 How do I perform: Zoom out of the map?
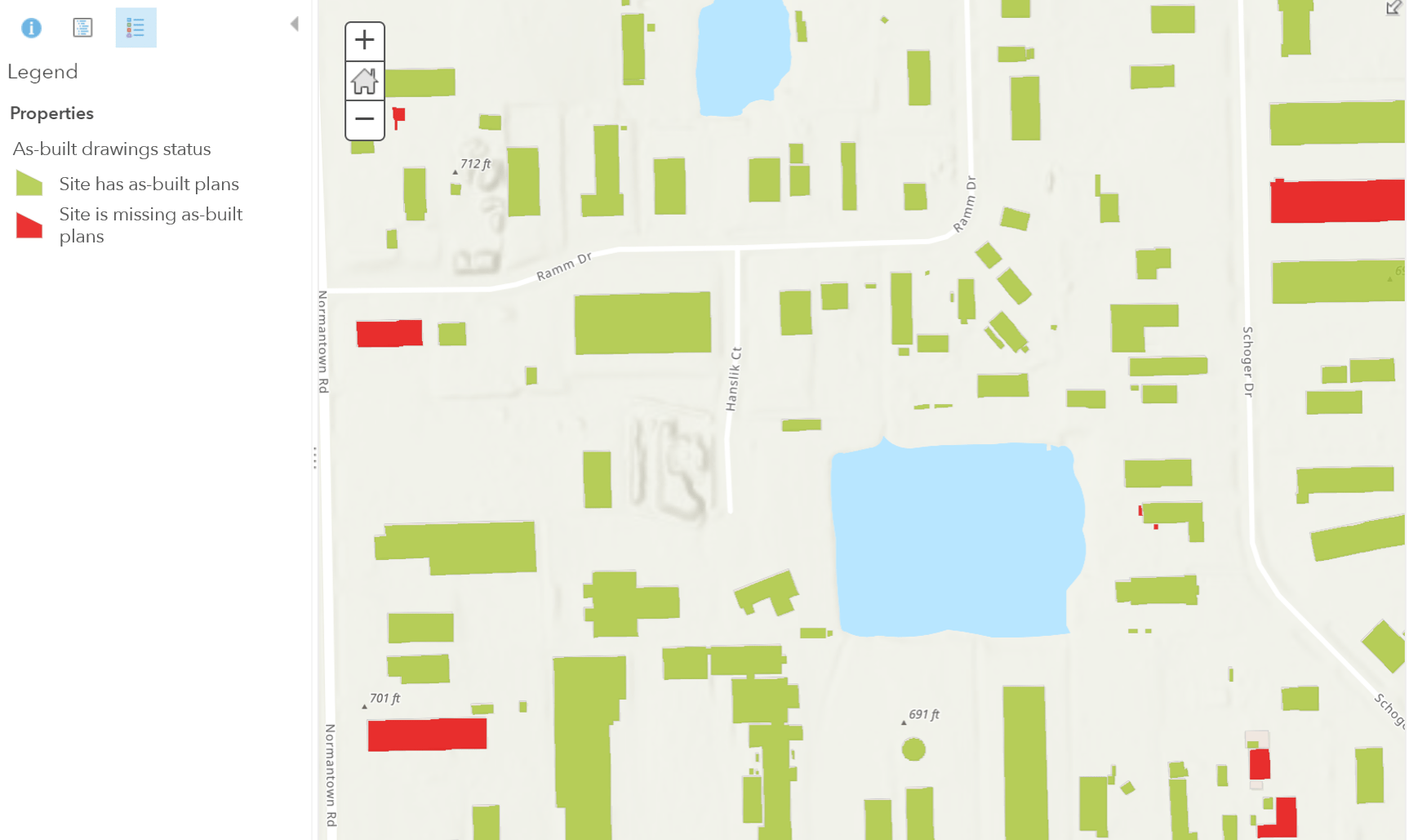click(x=365, y=119)
